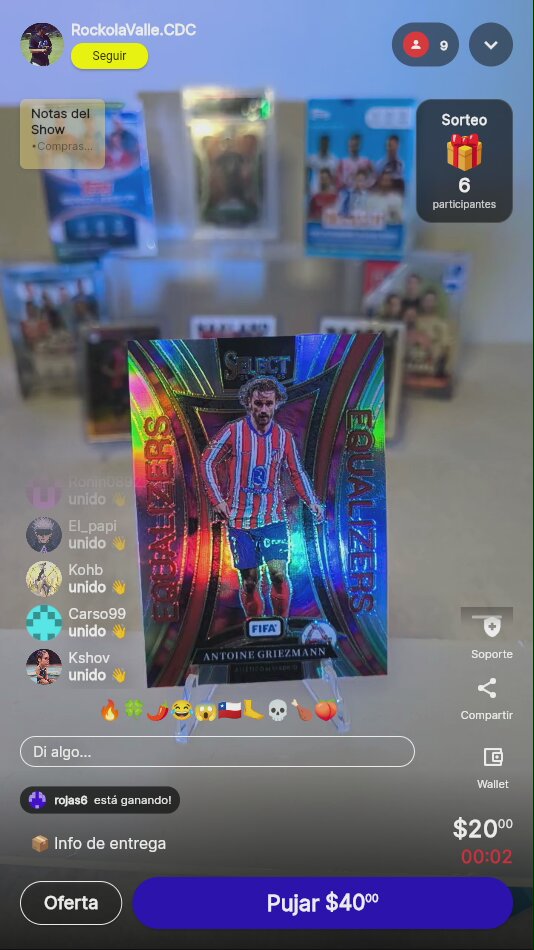Open the Wallet
This screenshot has height=950, width=534.
click(x=493, y=767)
